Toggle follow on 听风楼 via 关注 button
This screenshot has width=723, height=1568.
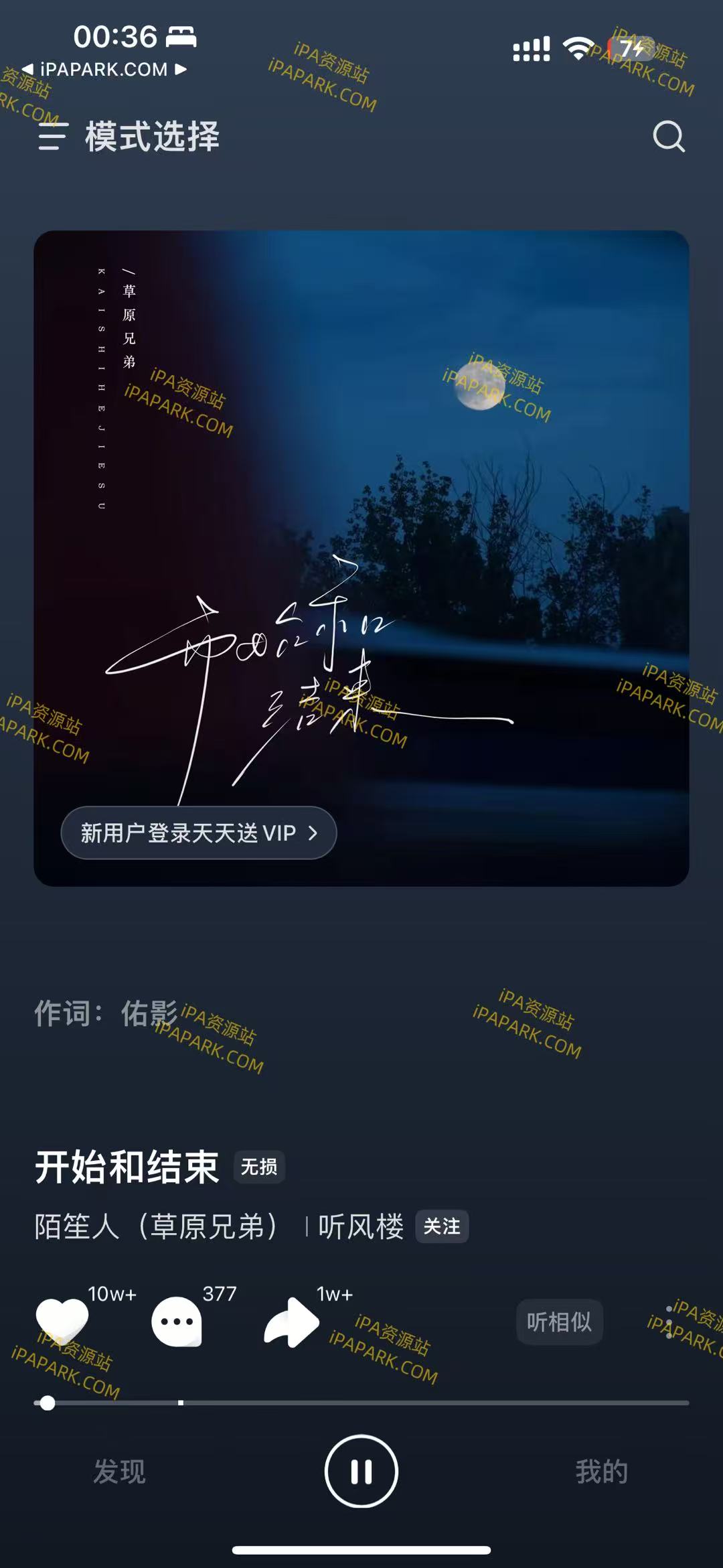[441, 1226]
